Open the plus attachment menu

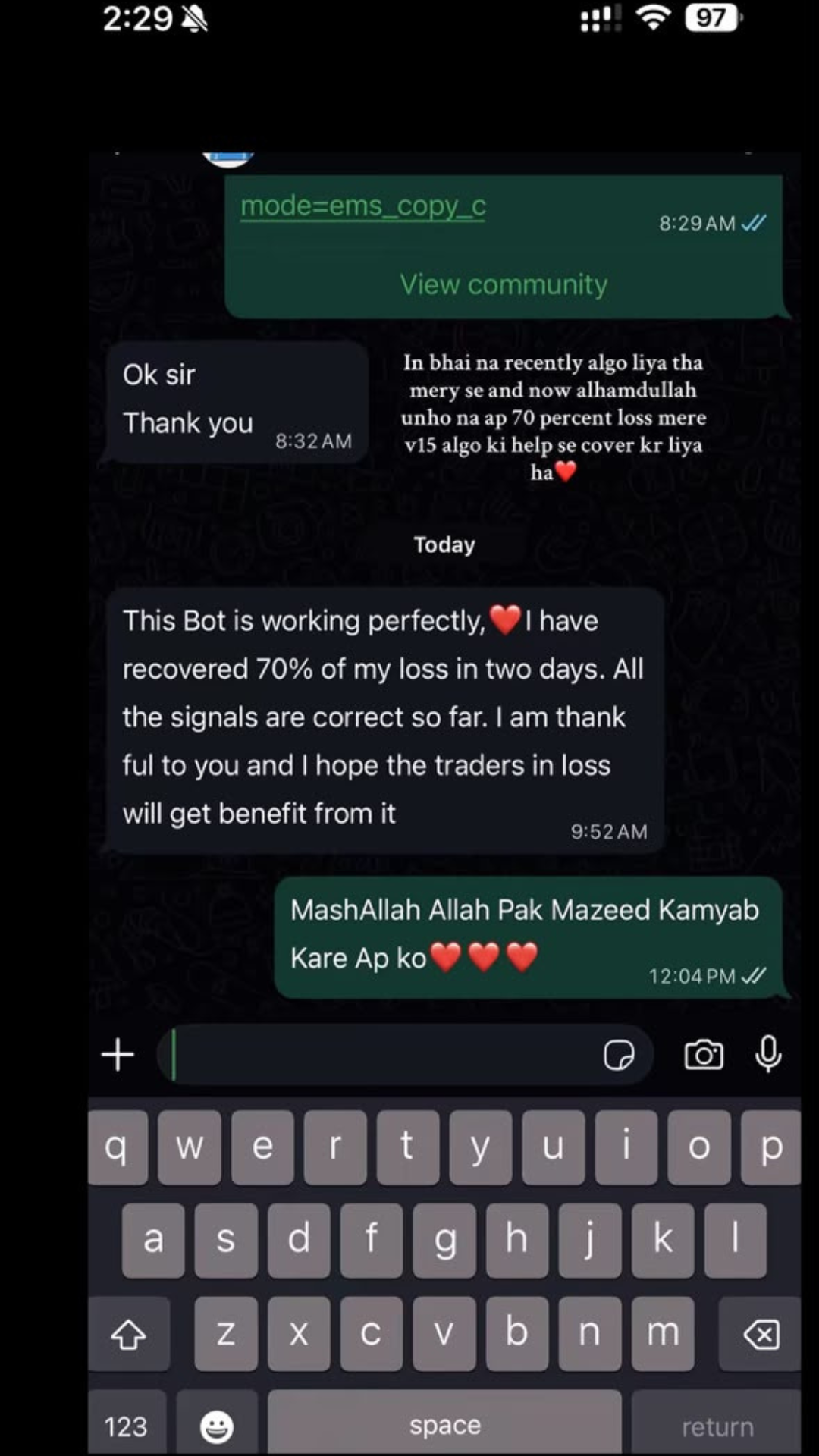[118, 1055]
